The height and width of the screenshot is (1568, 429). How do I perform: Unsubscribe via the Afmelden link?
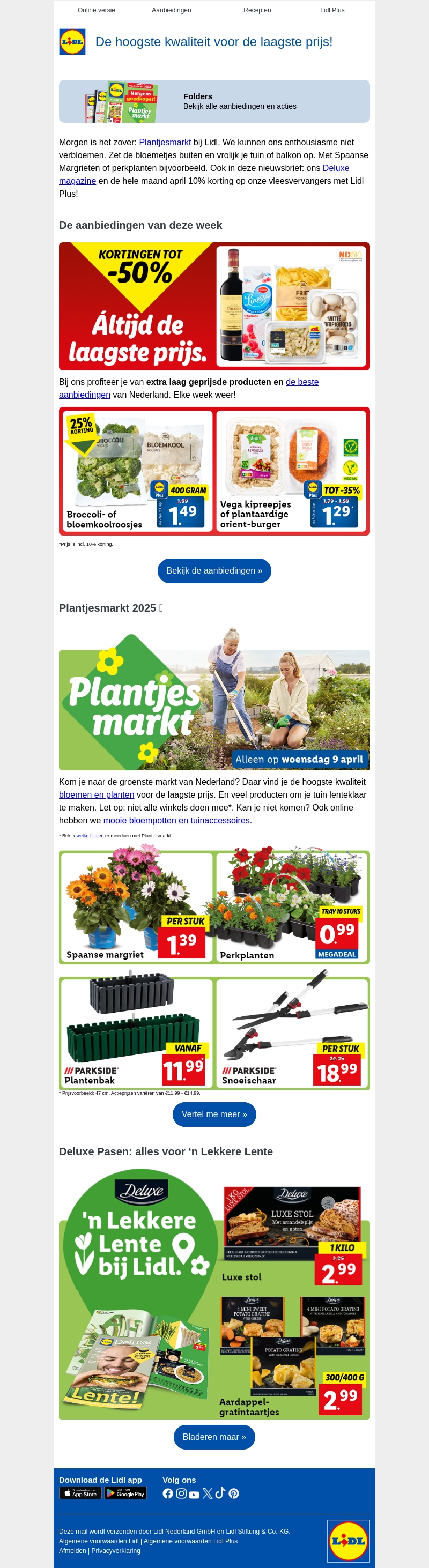72,1550
